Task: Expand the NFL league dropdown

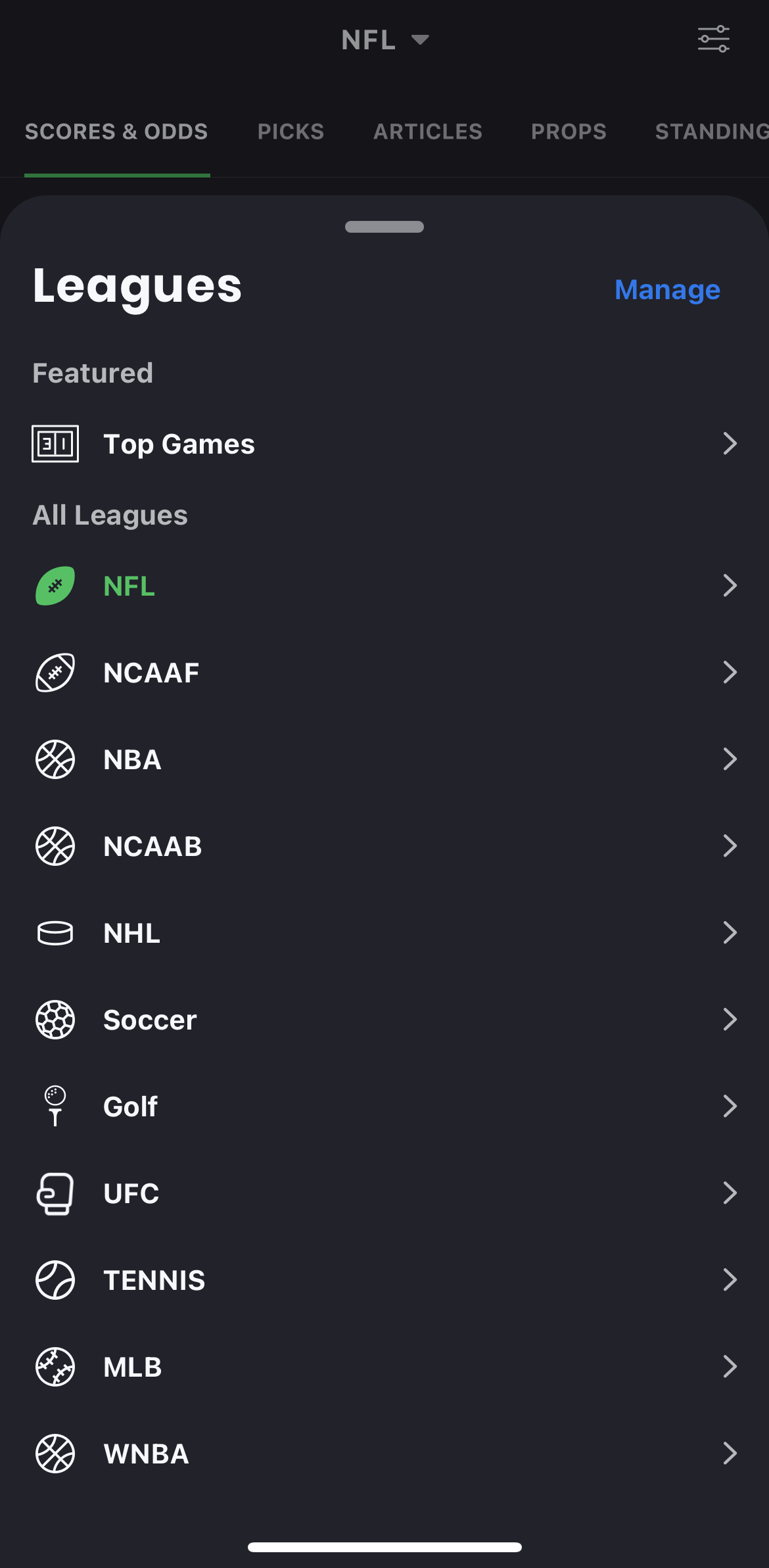Action: click(x=384, y=40)
